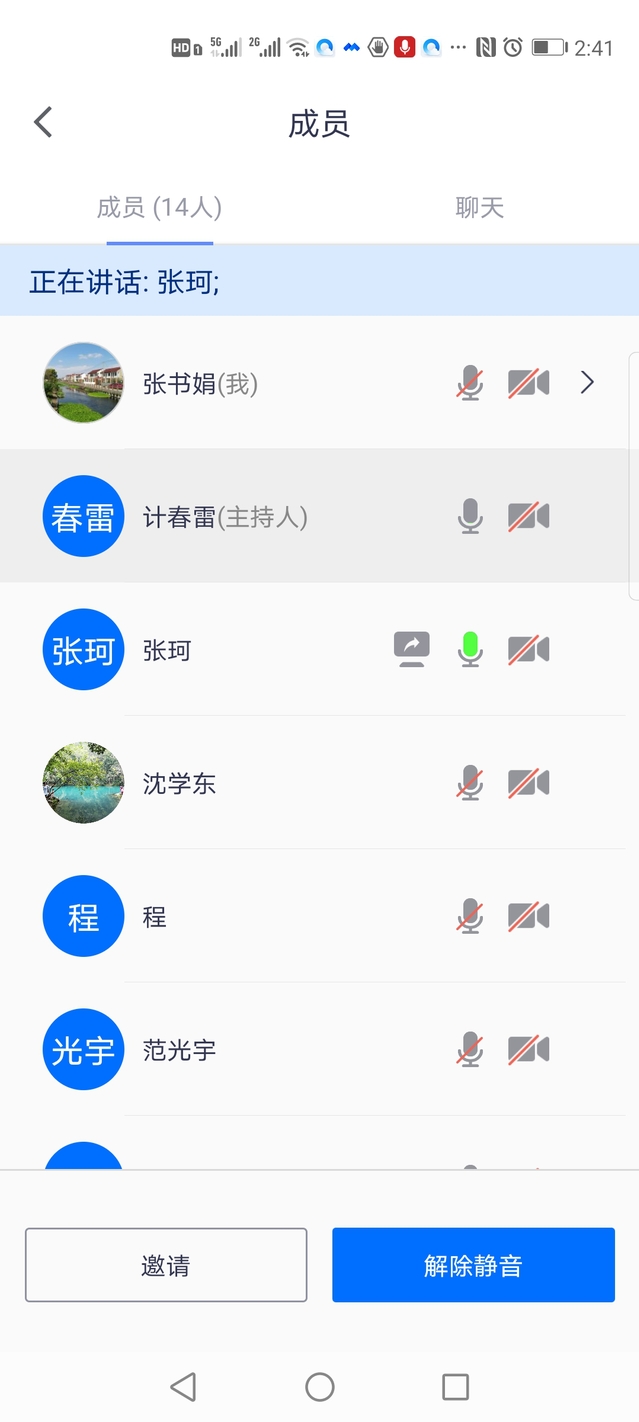Unmute yourself with the 解除静音 button

pos(473,1265)
